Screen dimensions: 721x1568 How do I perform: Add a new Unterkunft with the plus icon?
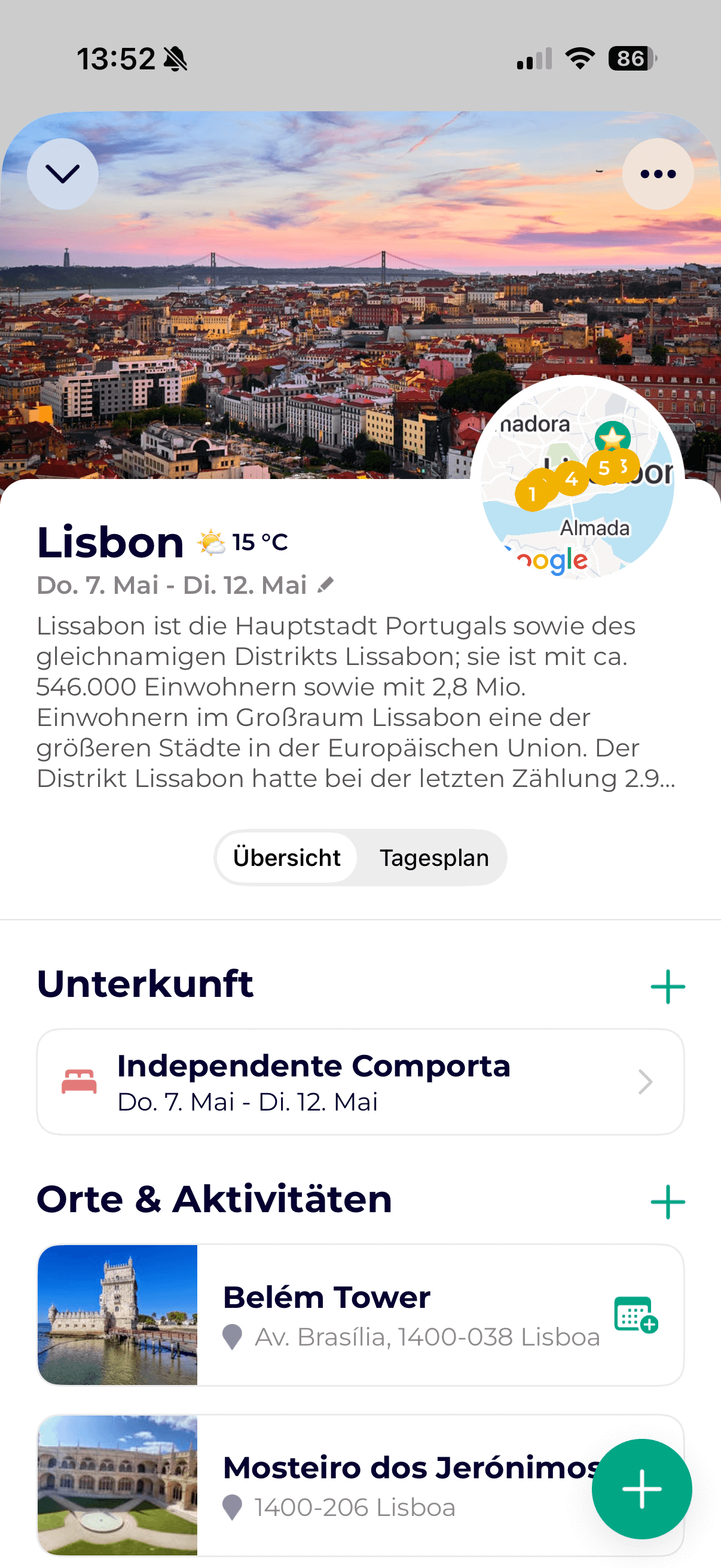click(x=667, y=986)
